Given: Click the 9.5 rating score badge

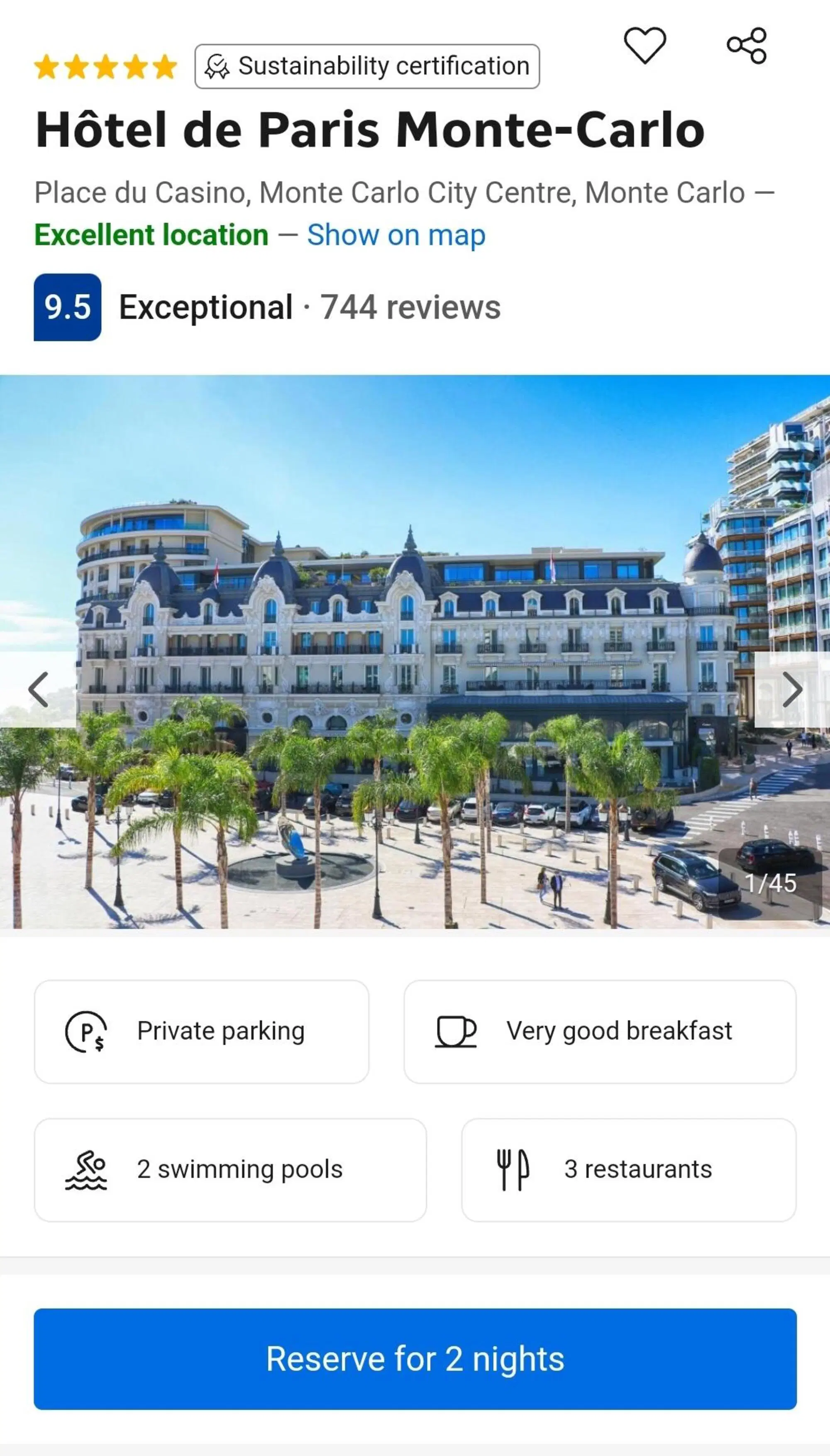Looking at the screenshot, I should point(67,308).
